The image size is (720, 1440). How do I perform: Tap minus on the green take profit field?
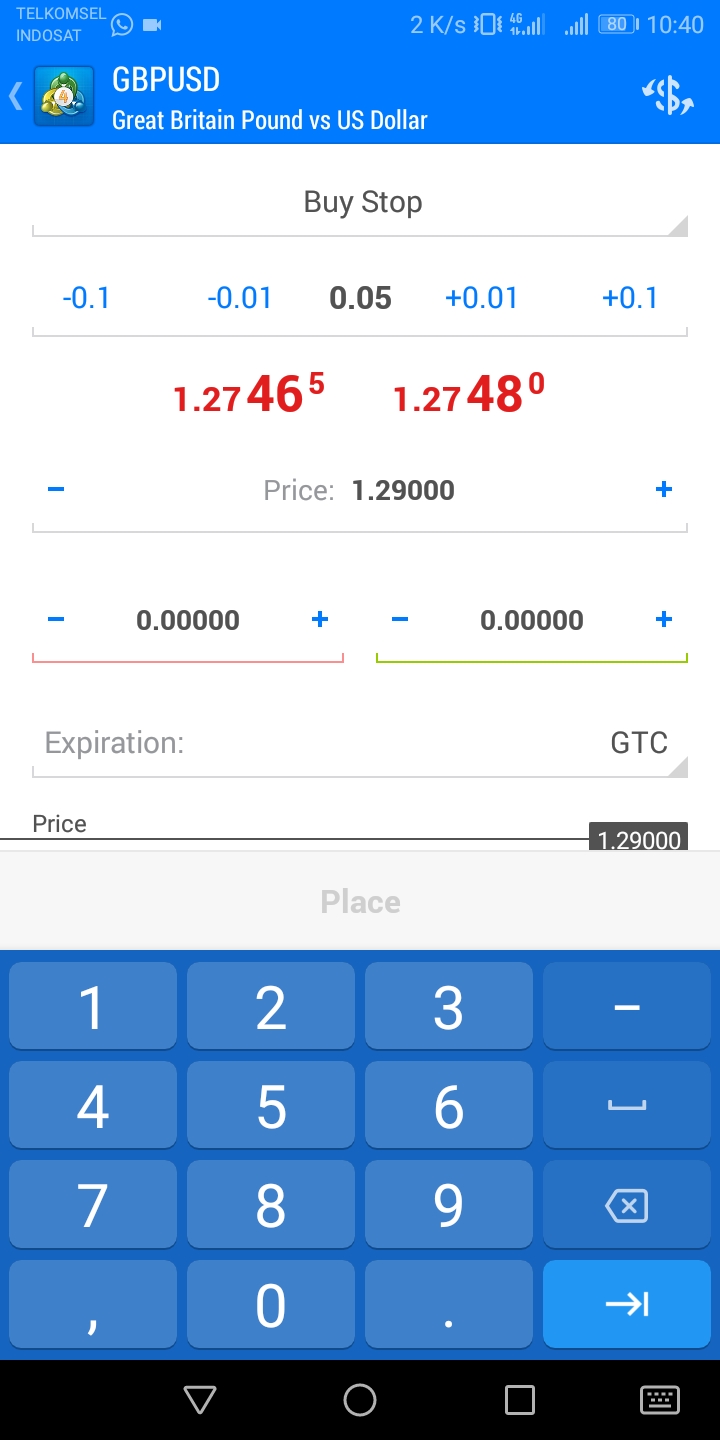point(400,619)
